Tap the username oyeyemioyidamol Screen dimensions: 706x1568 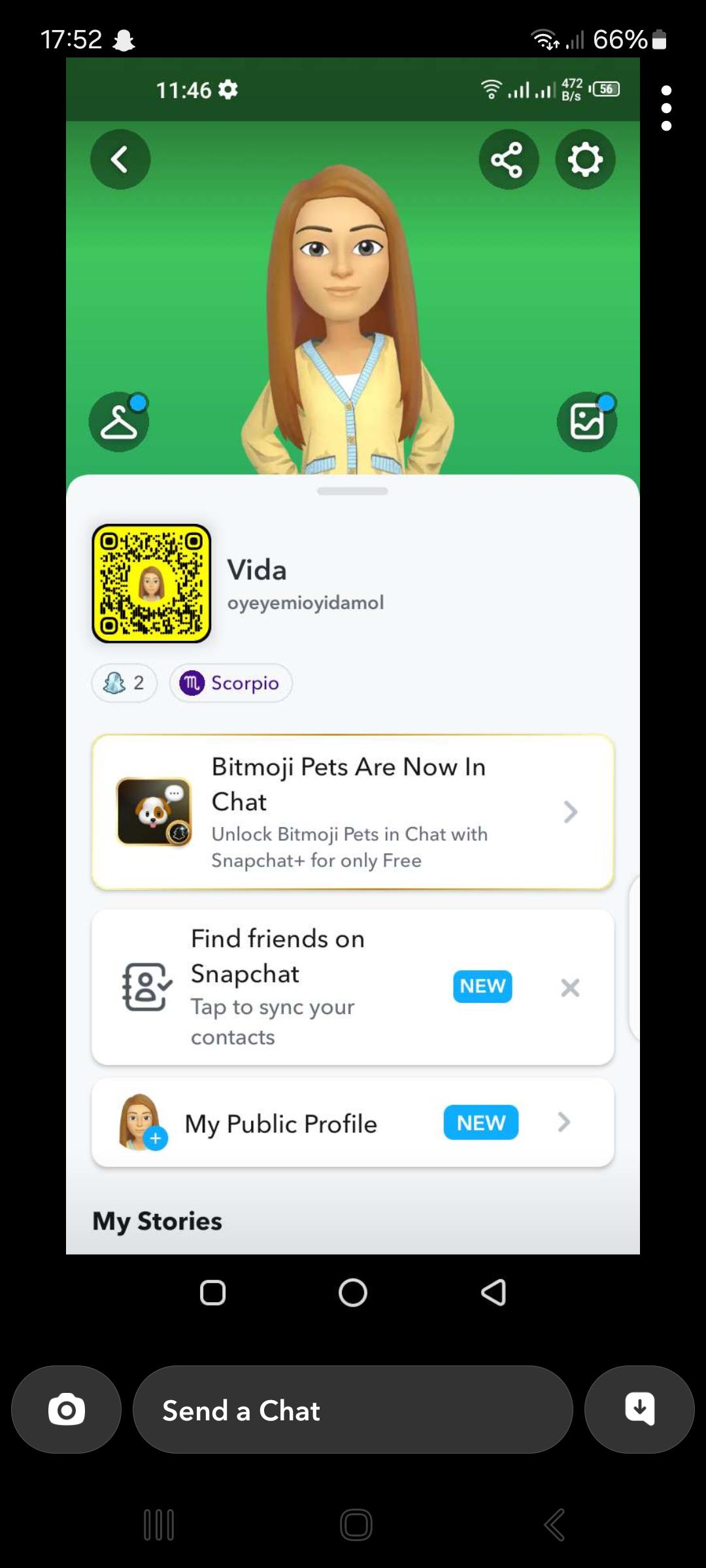[x=307, y=602]
